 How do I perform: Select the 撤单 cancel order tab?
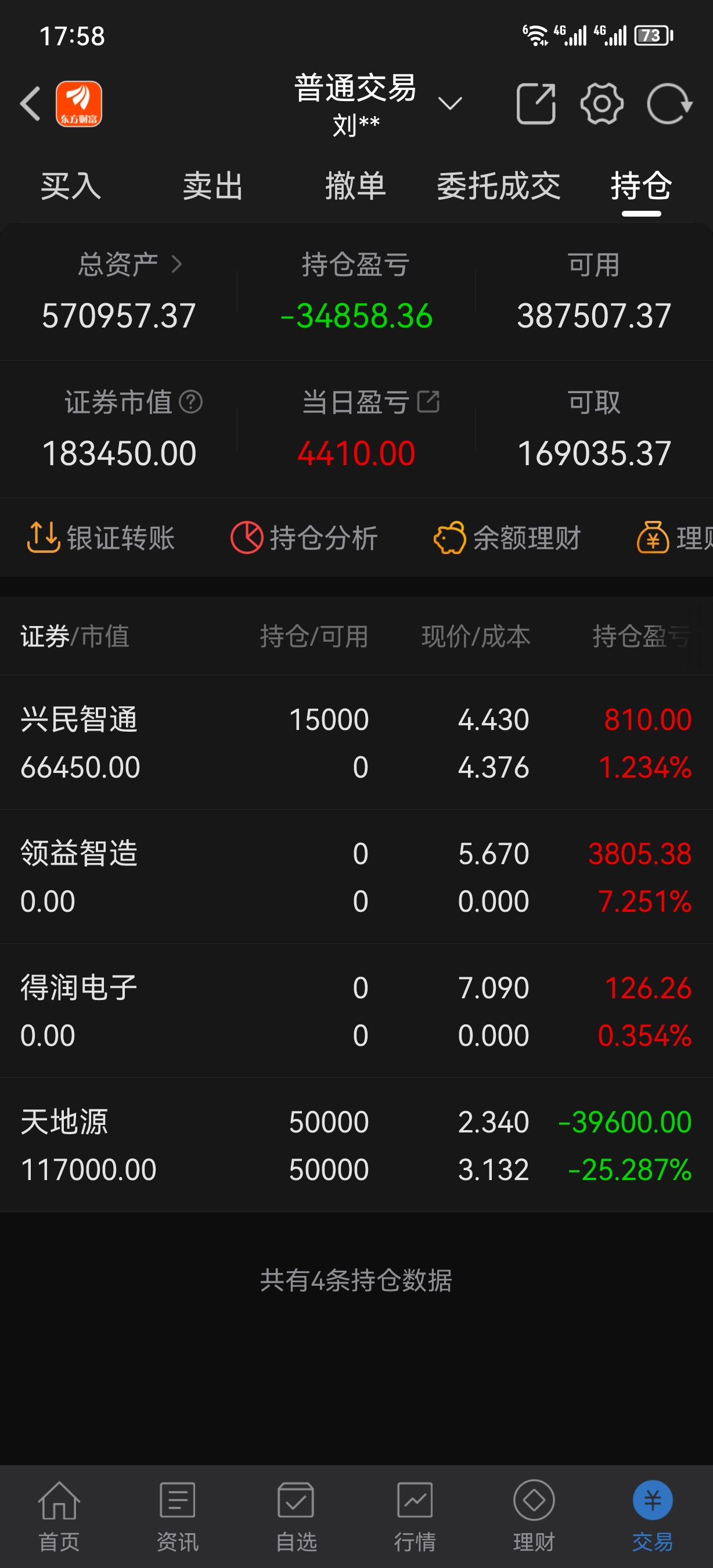[356, 188]
